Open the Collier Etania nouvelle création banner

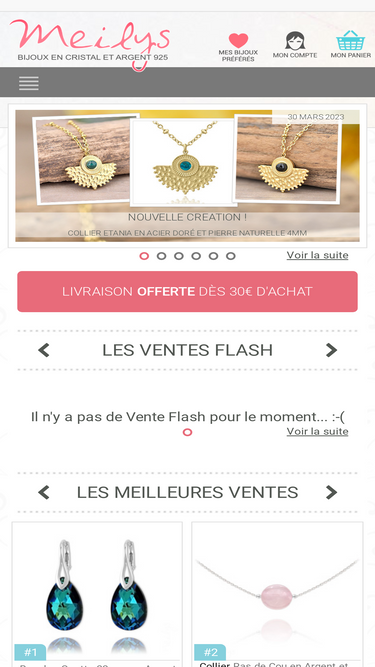pyautogui.click(x=188, y=176)
